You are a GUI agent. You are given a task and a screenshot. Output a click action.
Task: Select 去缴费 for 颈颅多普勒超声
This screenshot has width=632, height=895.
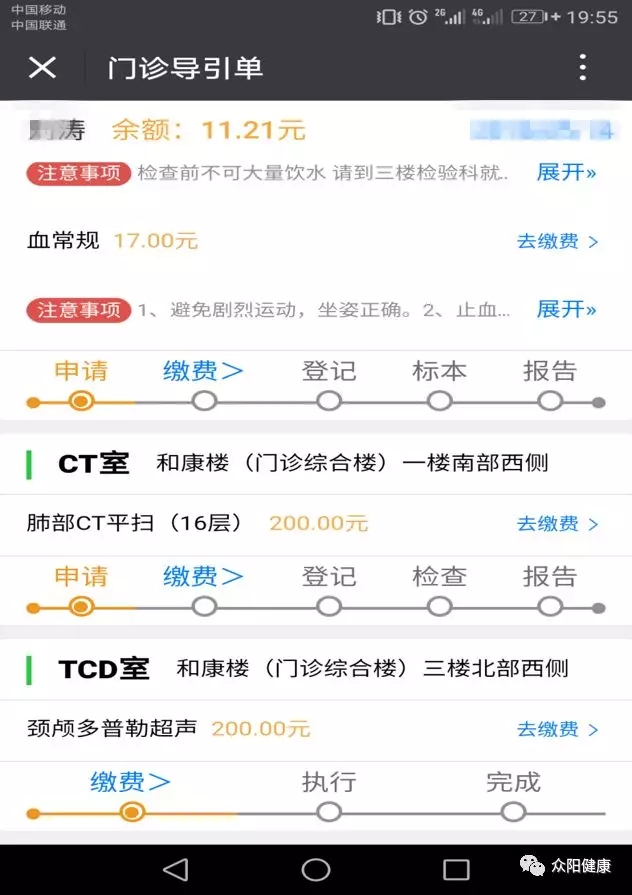[x=557, y=730]
